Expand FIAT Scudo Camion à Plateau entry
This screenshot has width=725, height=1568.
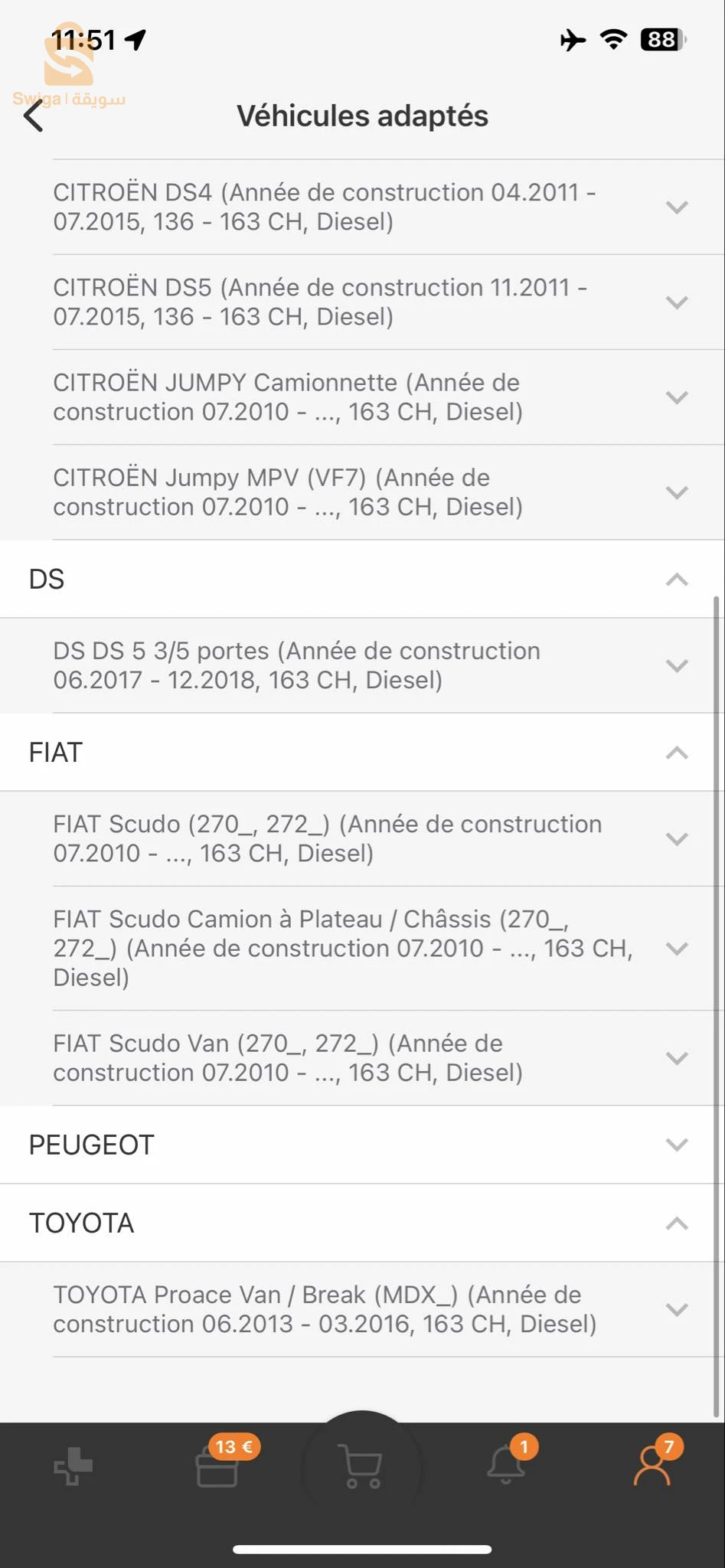point(362,948)
